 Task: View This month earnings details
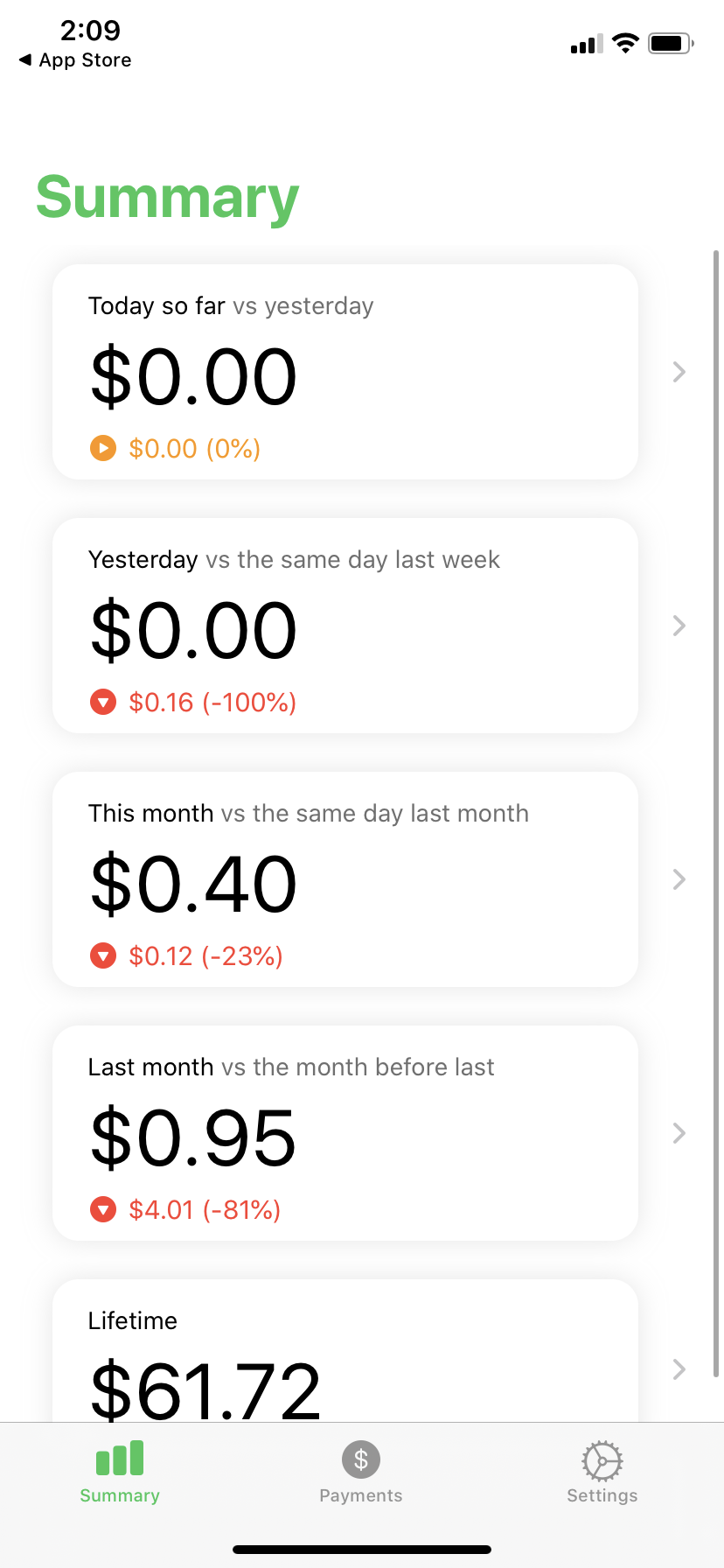[x=345, y=879]
